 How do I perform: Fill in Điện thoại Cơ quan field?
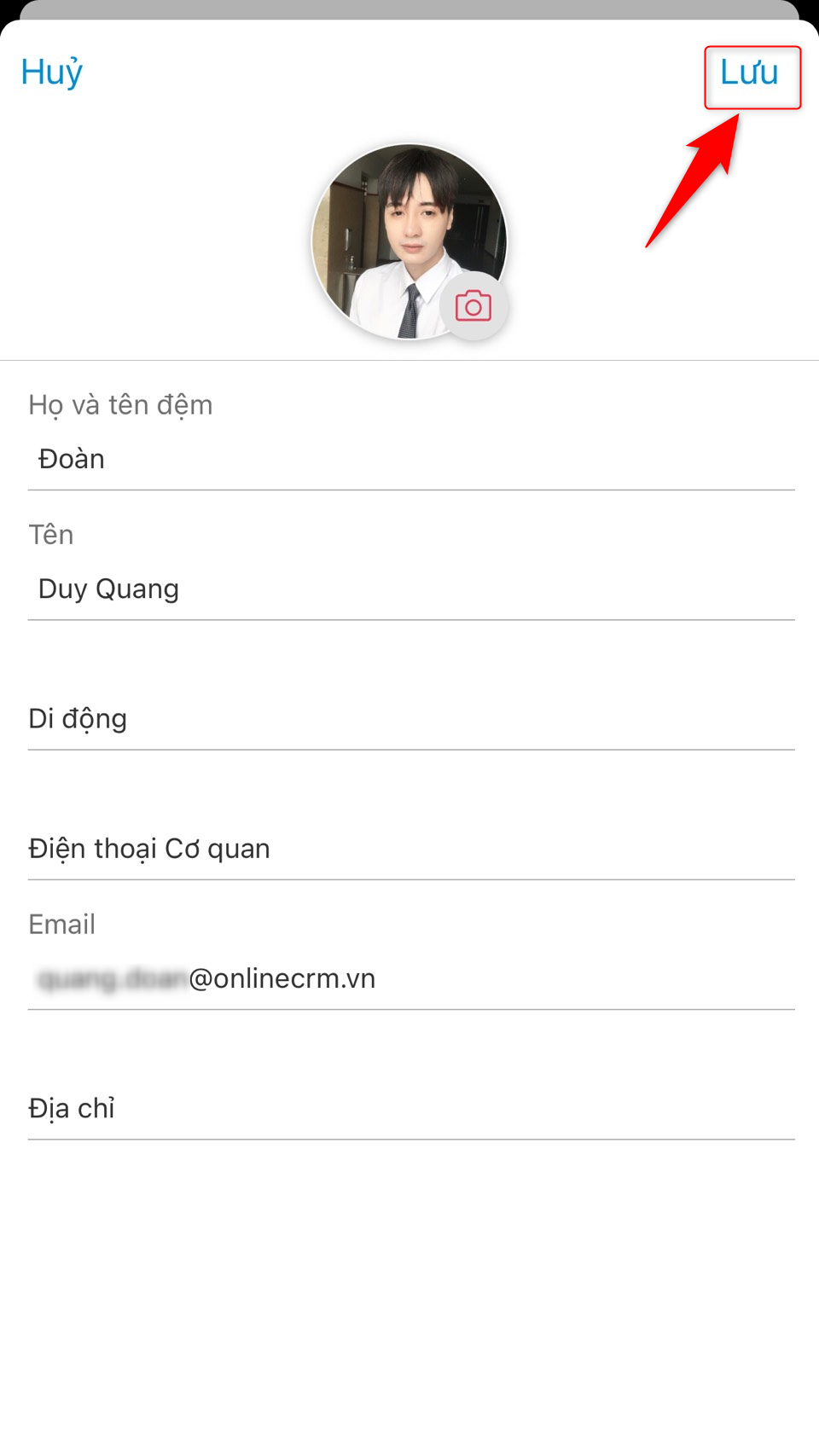coord(409,849)
